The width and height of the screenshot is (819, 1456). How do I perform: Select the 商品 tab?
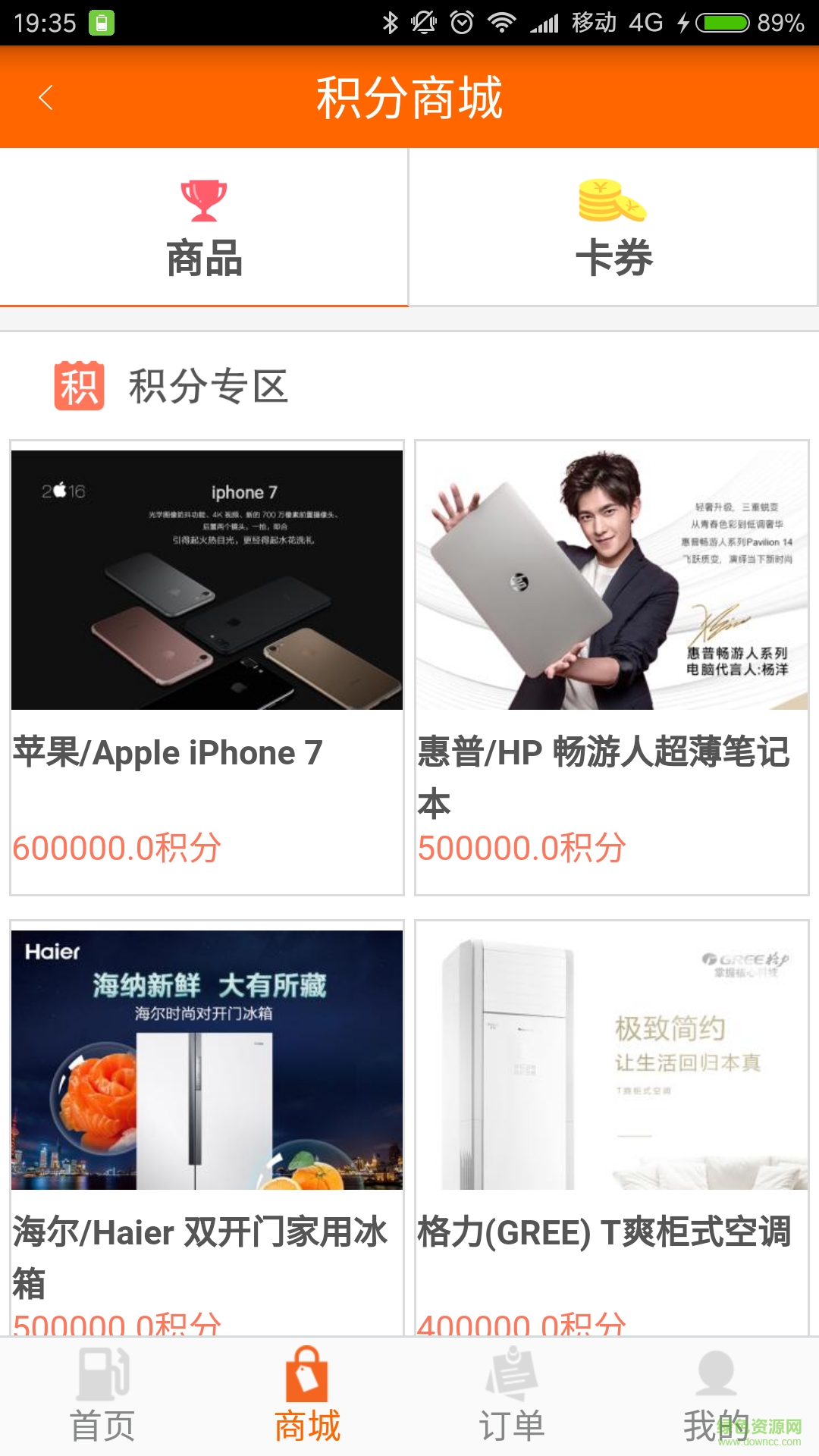pos(204,227)
